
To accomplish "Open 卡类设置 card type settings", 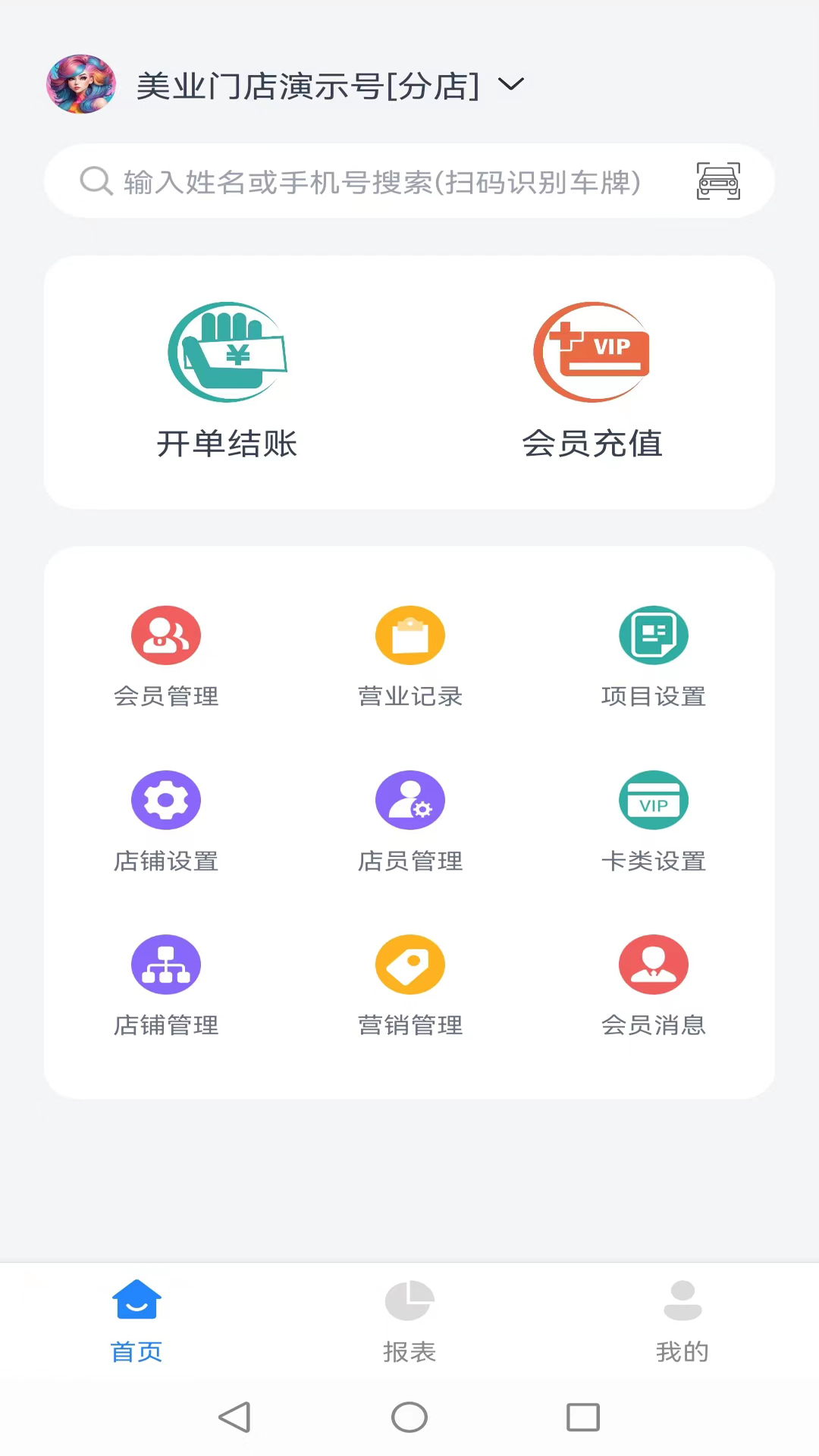I will click(x=654, y=821).
